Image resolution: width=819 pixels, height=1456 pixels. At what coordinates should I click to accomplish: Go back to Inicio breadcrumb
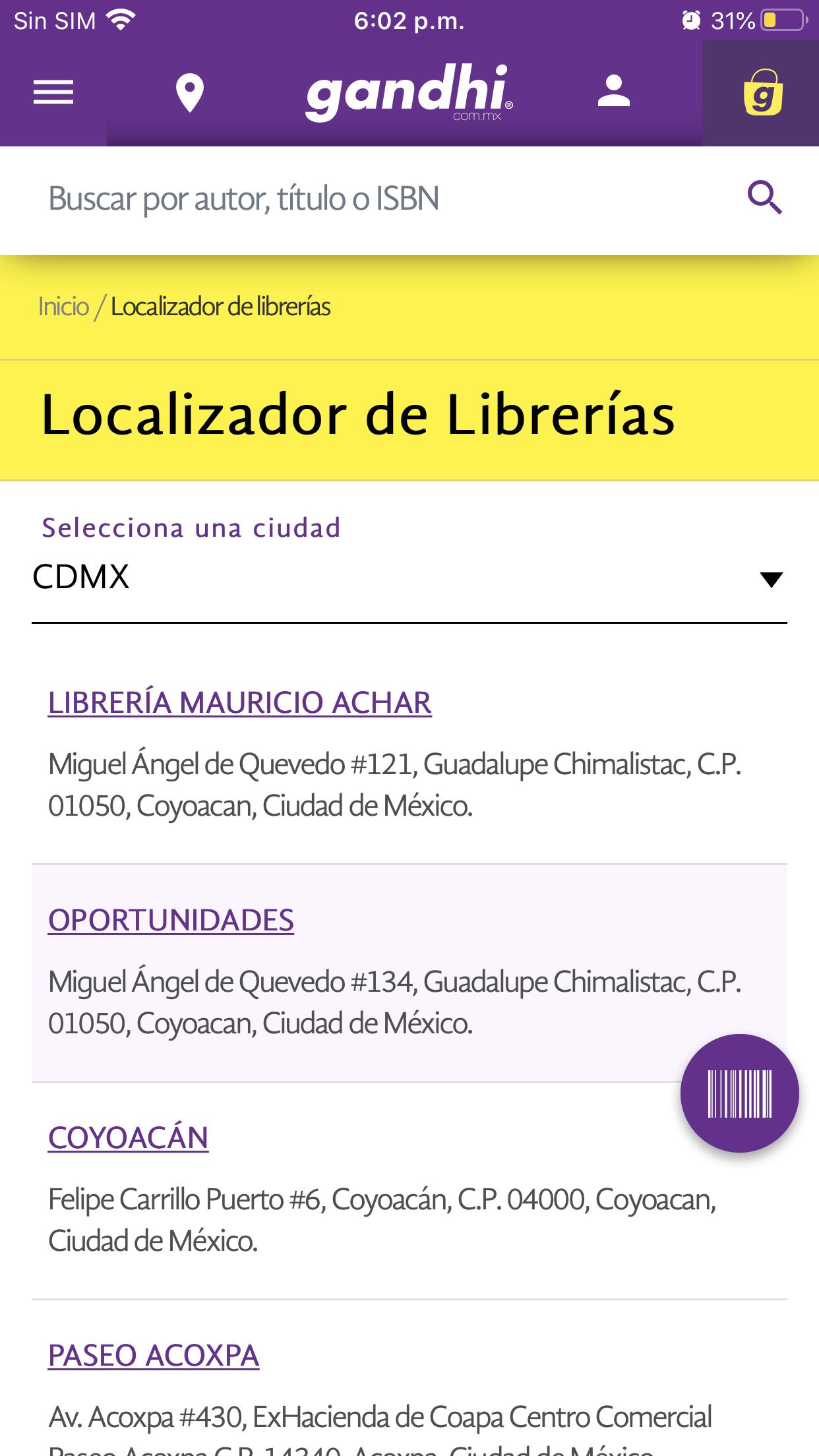click(x=63, y=307)
